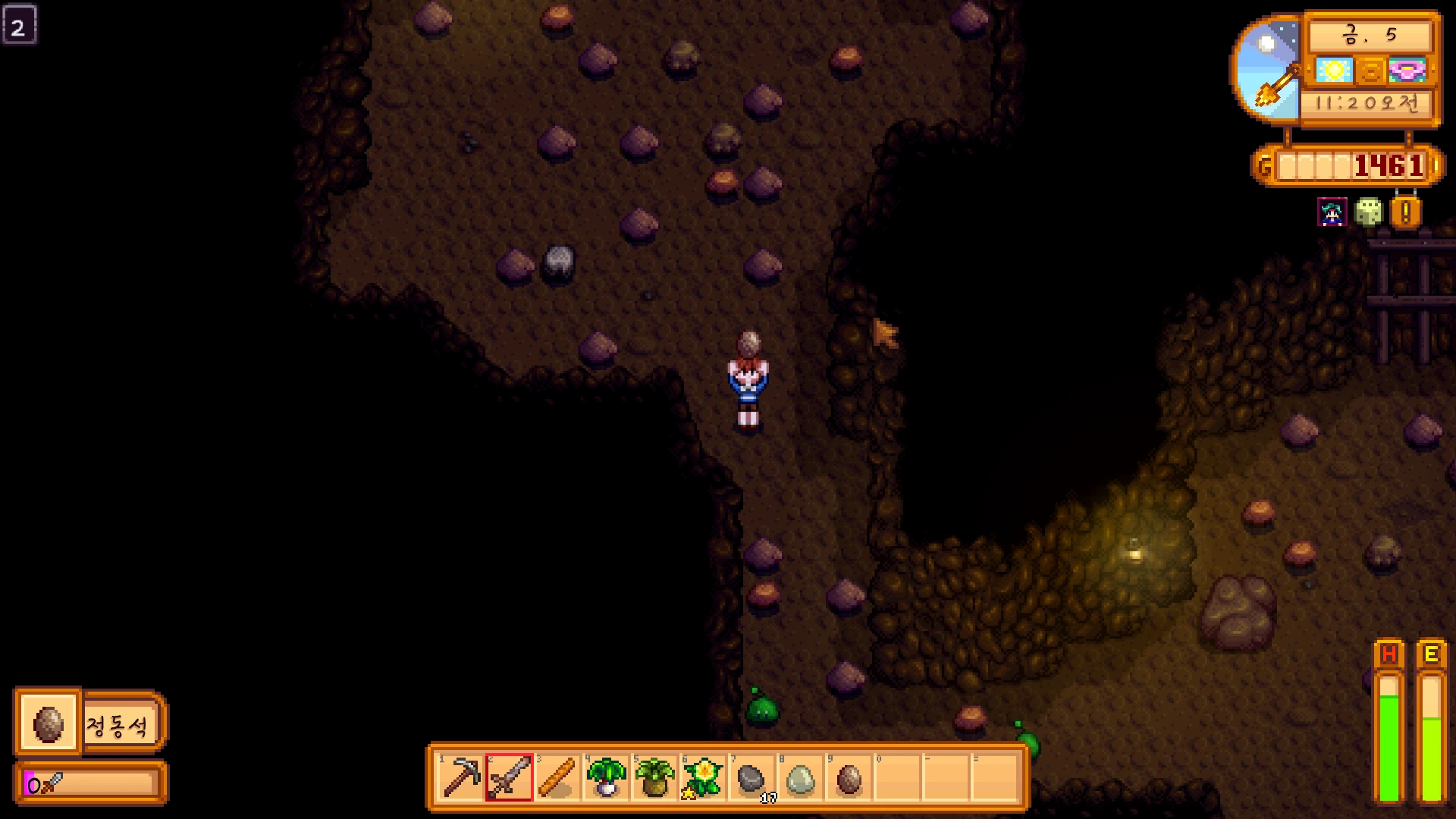Open the quest journal exclamation icon
The image size is (1456, 819).
(x=1405, y=212)
